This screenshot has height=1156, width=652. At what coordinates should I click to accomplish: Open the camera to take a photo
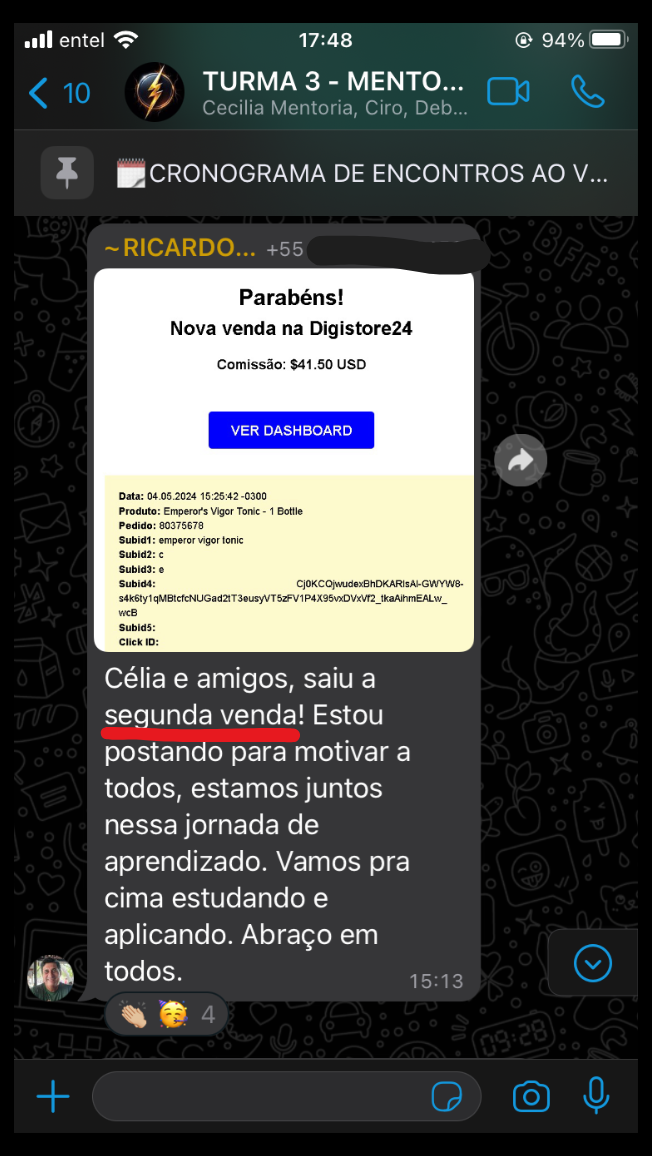point(531,1097)
